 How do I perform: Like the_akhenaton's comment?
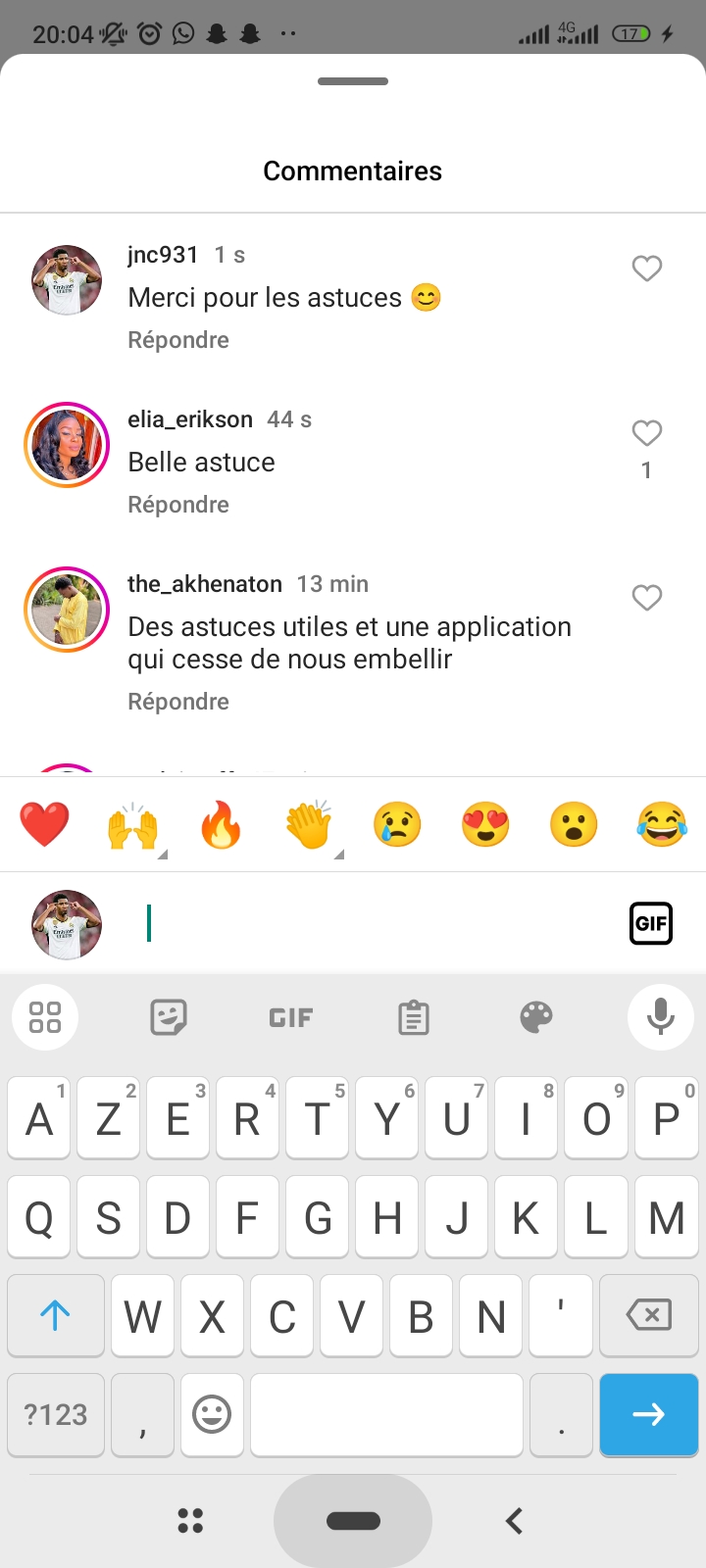tap(646, 598)
